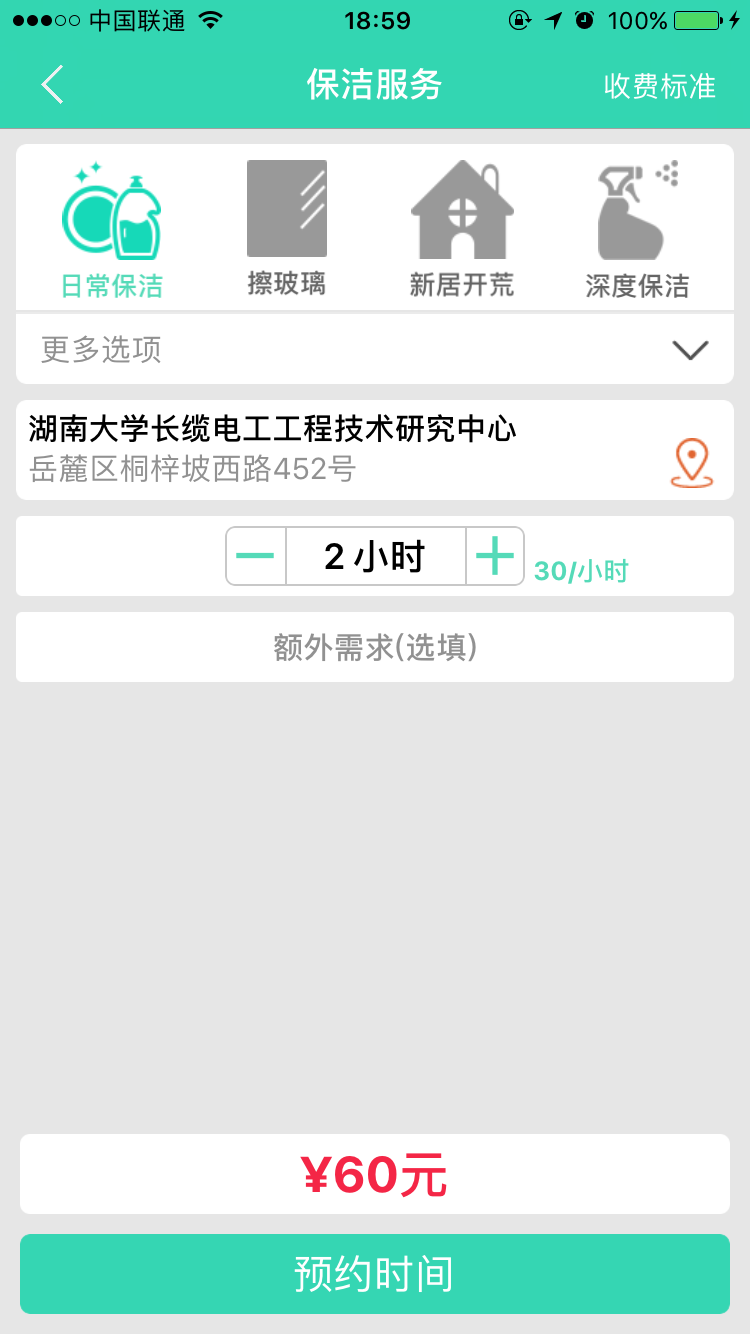750x1334 pixels.
Task: Tap the 保洁服务 title in the navigation bar
Action: [375, 86]
